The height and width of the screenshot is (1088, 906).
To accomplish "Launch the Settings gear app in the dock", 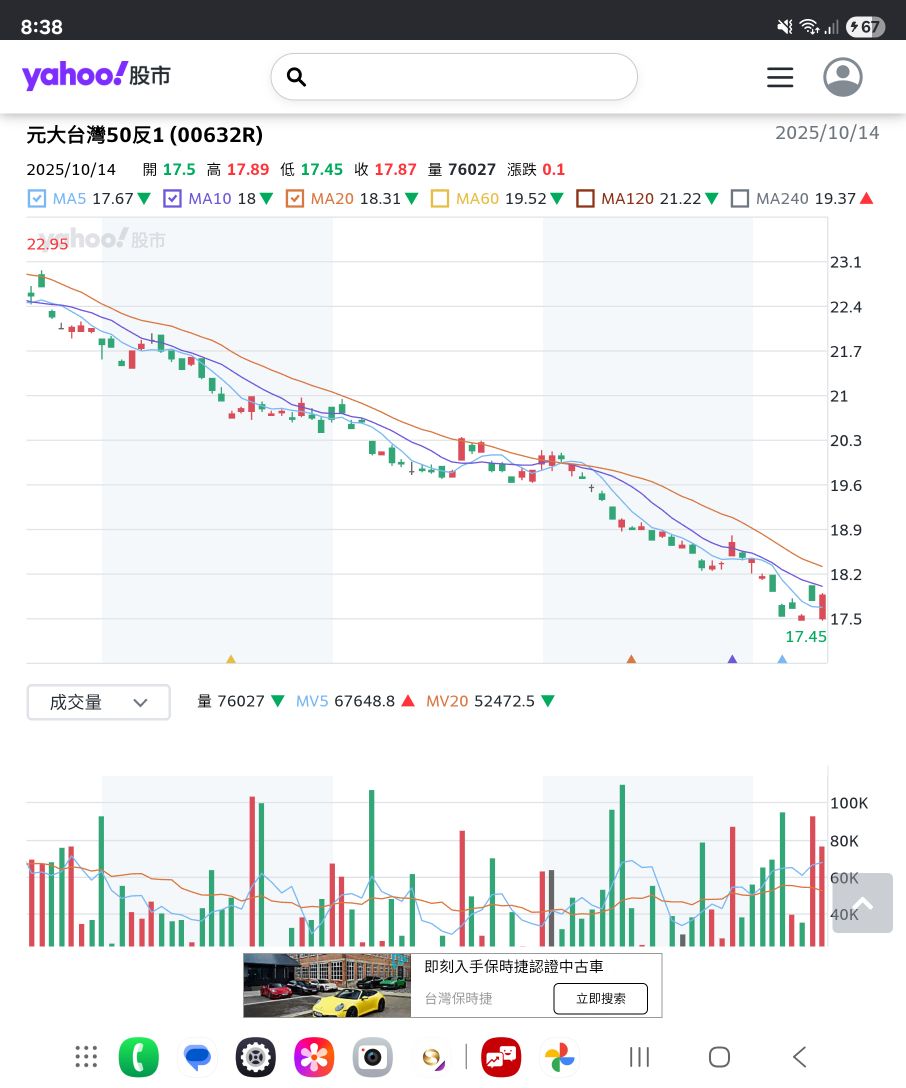I will 255,1057.
